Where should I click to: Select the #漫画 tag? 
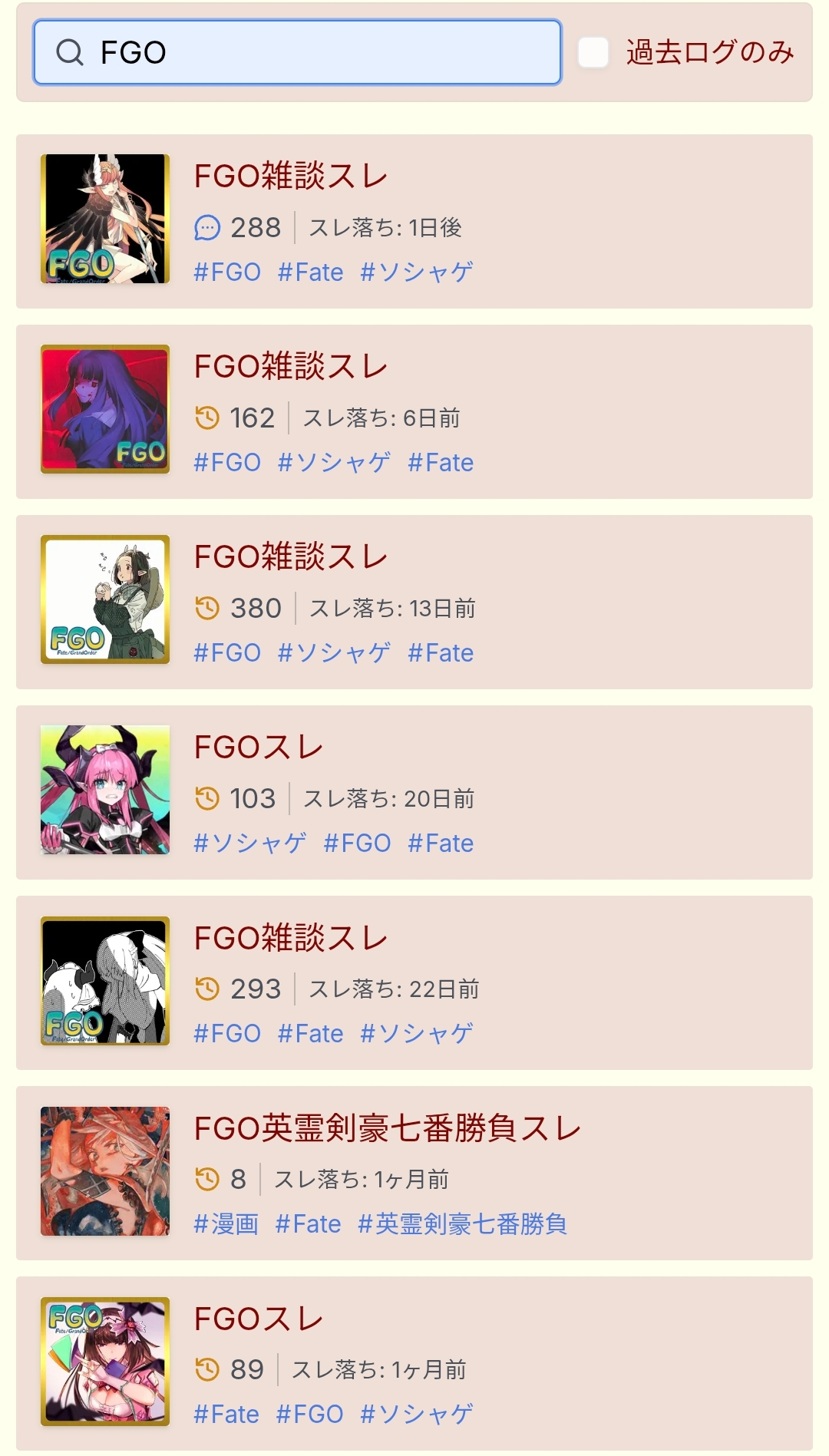(226, 1223)
